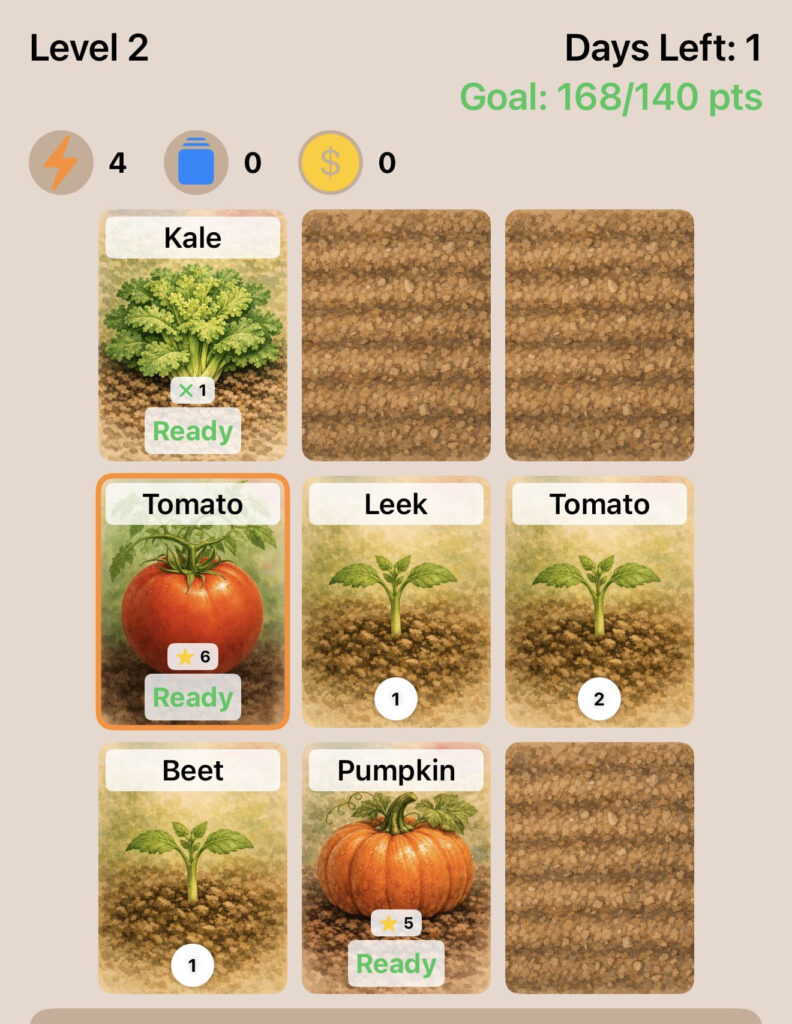792x1024 pixels.
Task: Harvest the ready Pumpkin card
Action: point(396,867)
